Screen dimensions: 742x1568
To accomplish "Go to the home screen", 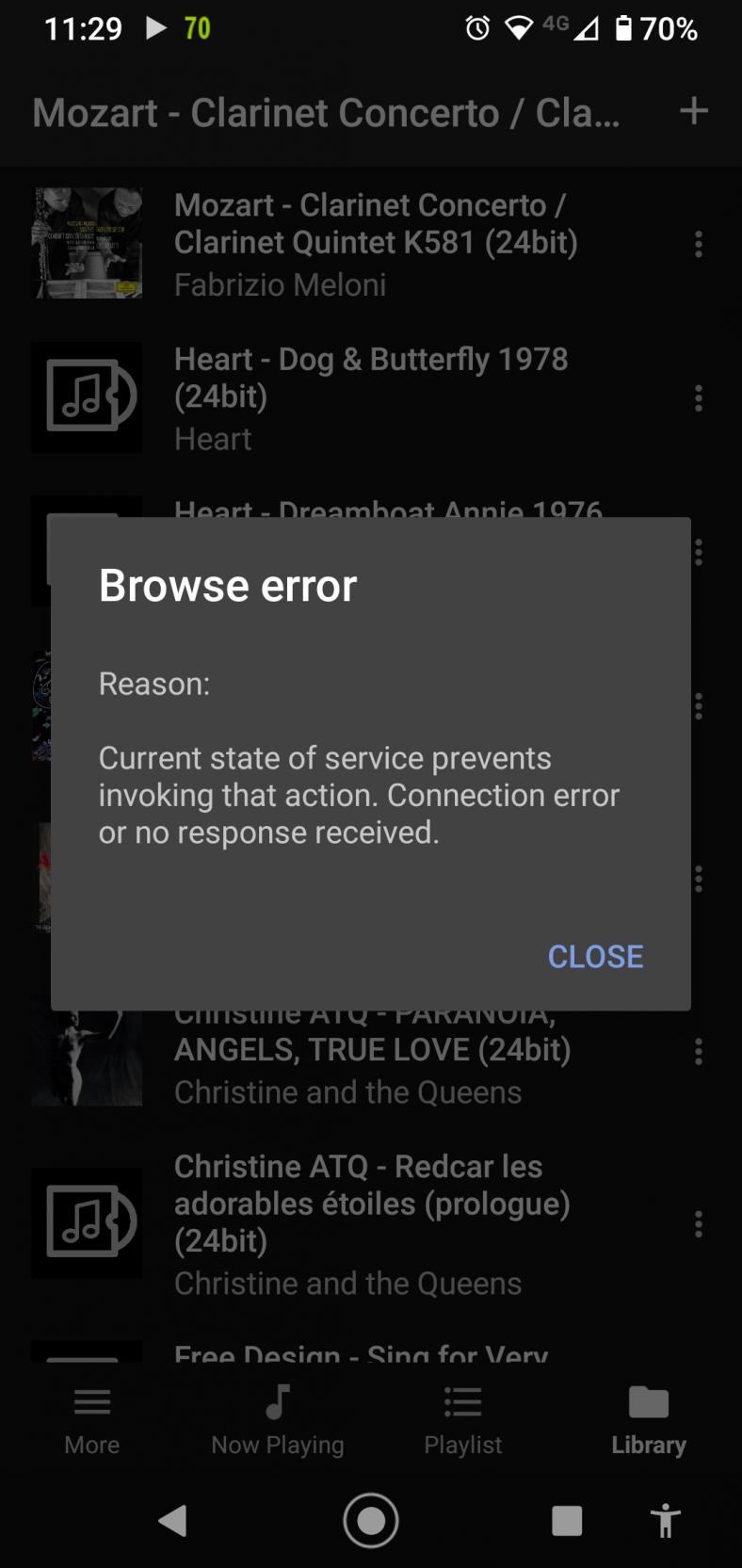I will pos(371,1520).
